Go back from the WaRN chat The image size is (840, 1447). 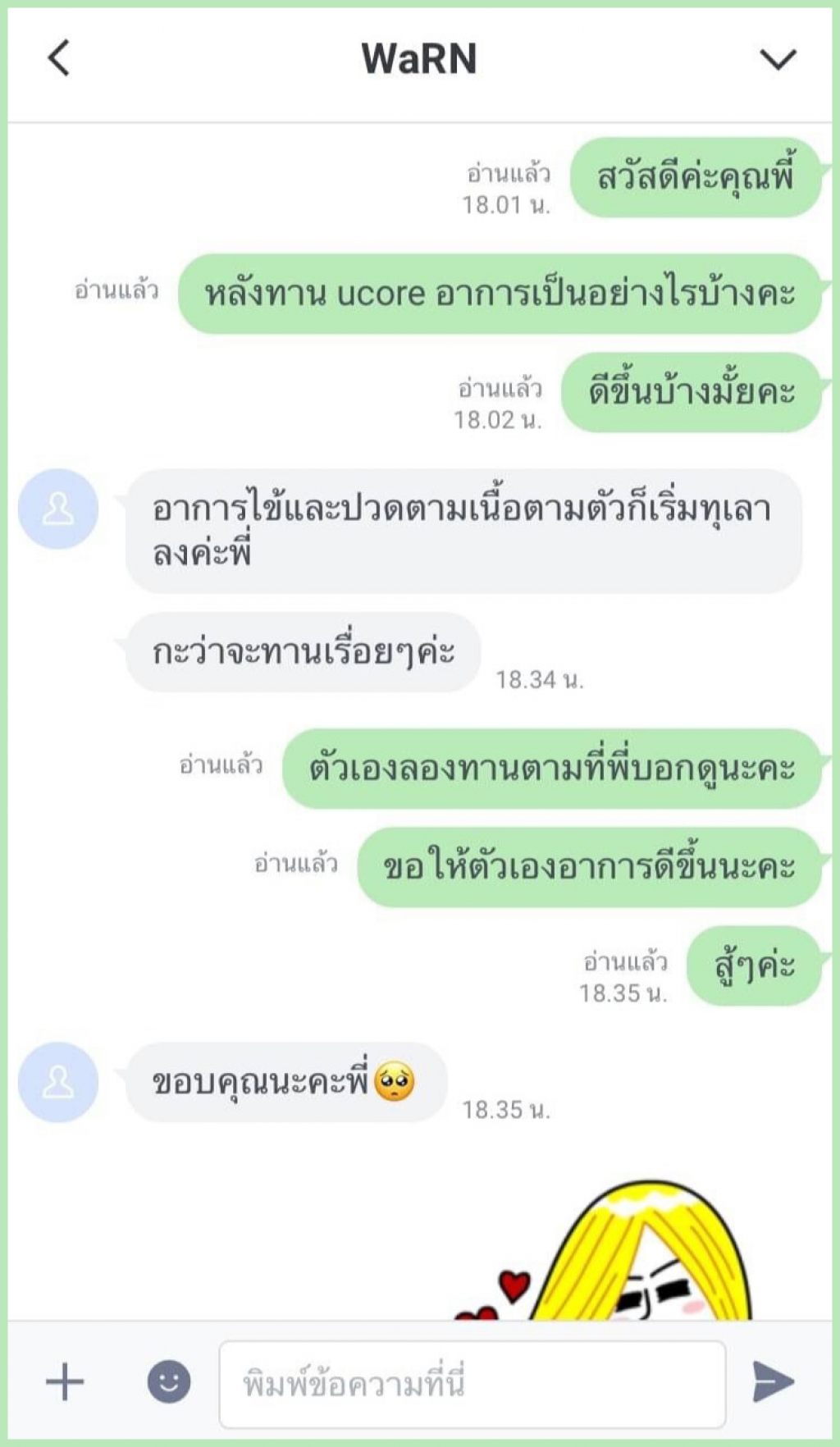[59, 59]
